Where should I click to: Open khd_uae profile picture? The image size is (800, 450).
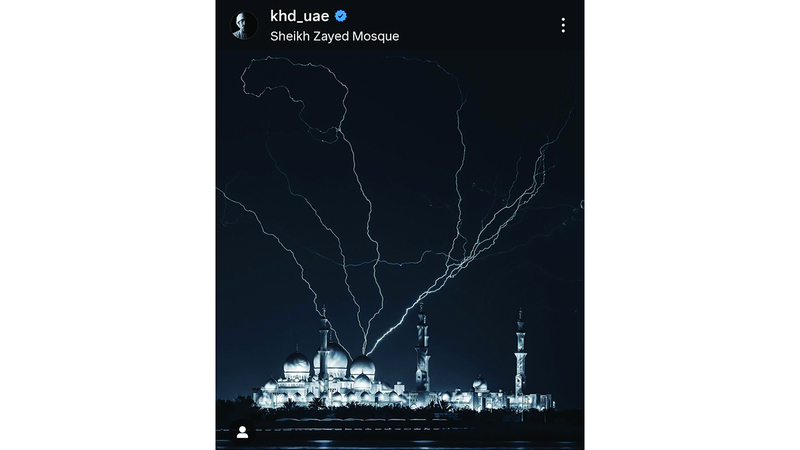[x=245, y=25]
